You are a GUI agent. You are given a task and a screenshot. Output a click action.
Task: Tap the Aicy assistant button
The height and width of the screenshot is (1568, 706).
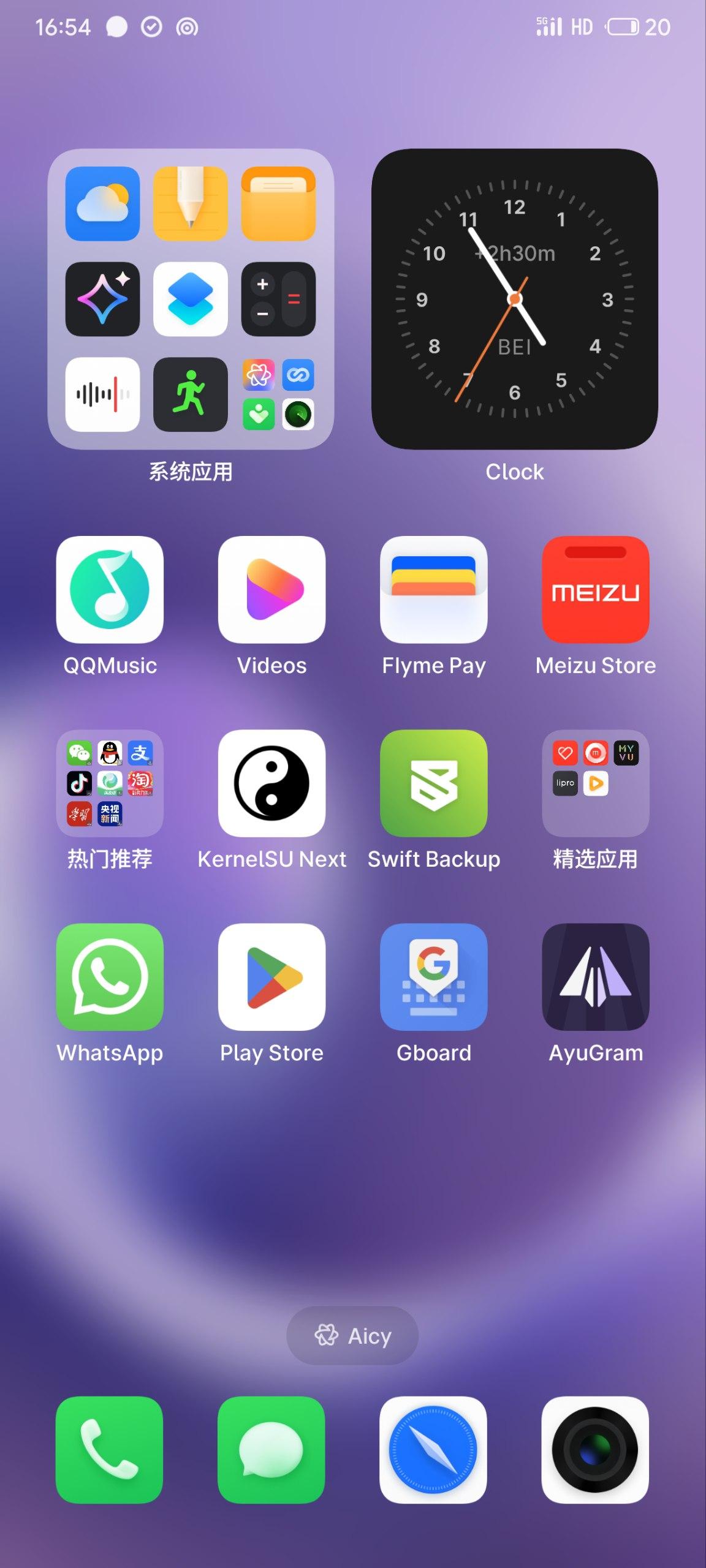point(352,1335)
